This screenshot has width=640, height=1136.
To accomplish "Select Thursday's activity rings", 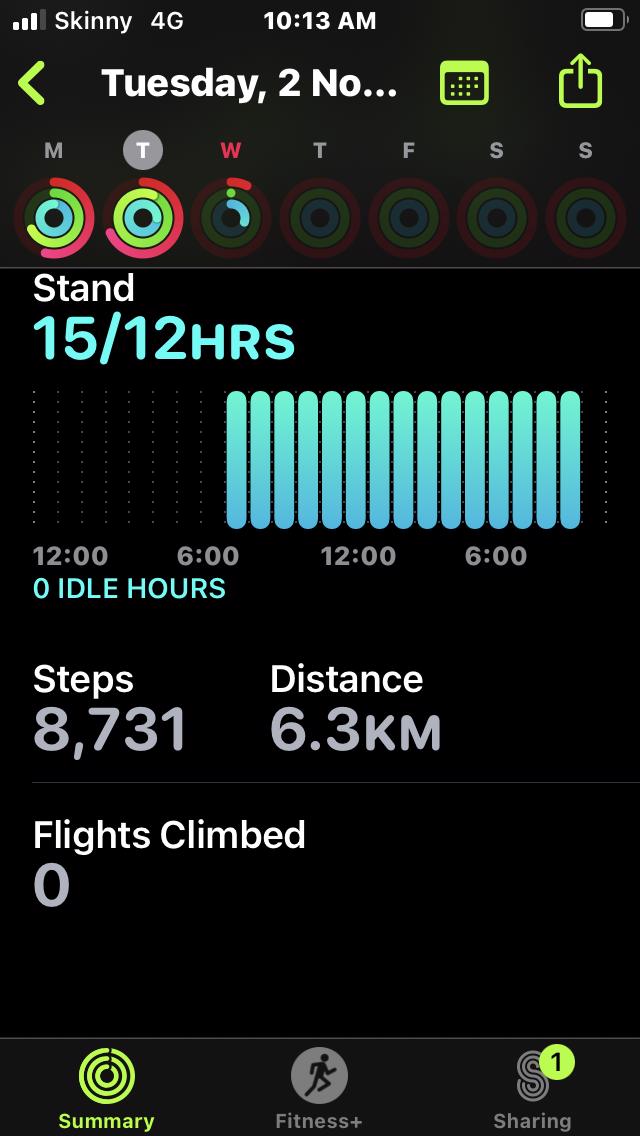I will click(x=320, y=214).
